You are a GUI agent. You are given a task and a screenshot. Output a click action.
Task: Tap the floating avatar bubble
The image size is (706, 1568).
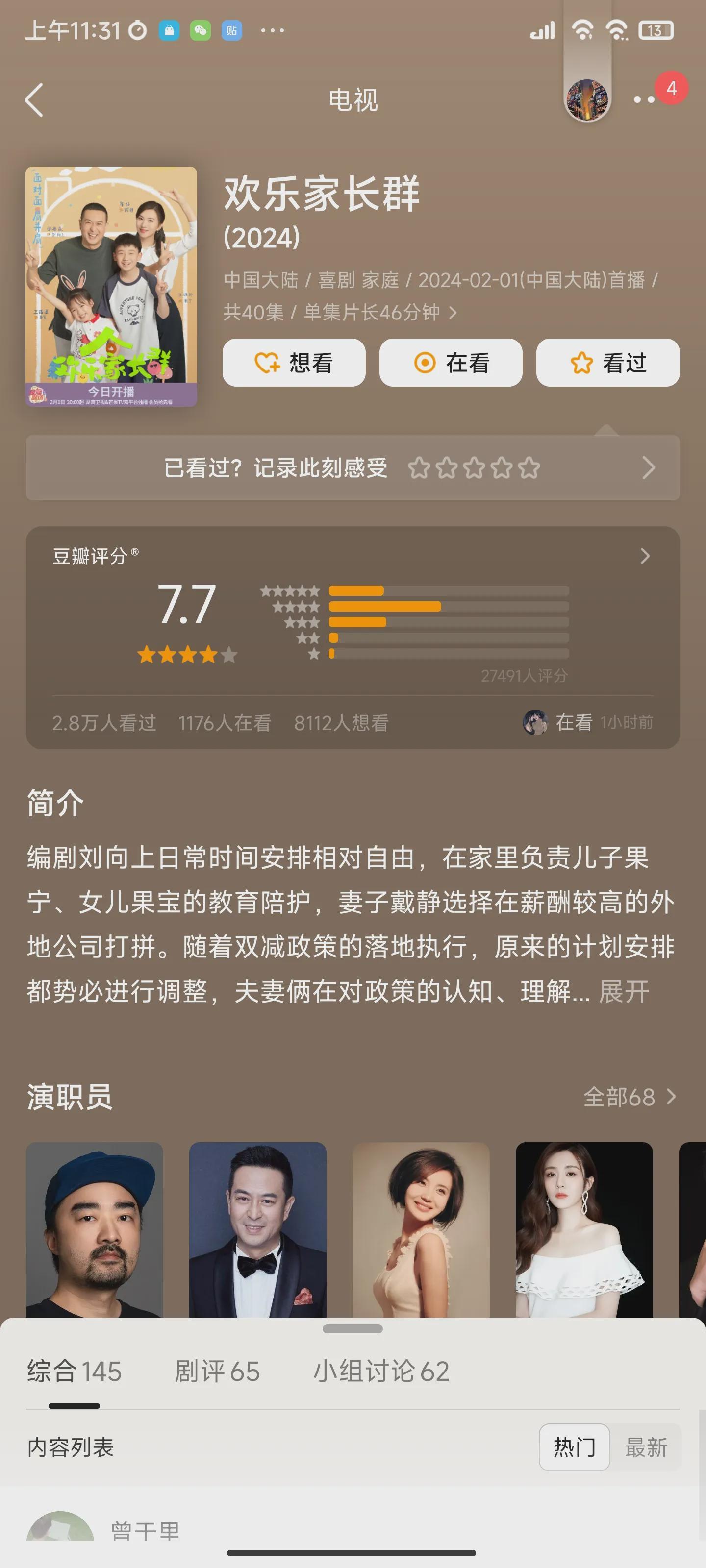point(586,99)
